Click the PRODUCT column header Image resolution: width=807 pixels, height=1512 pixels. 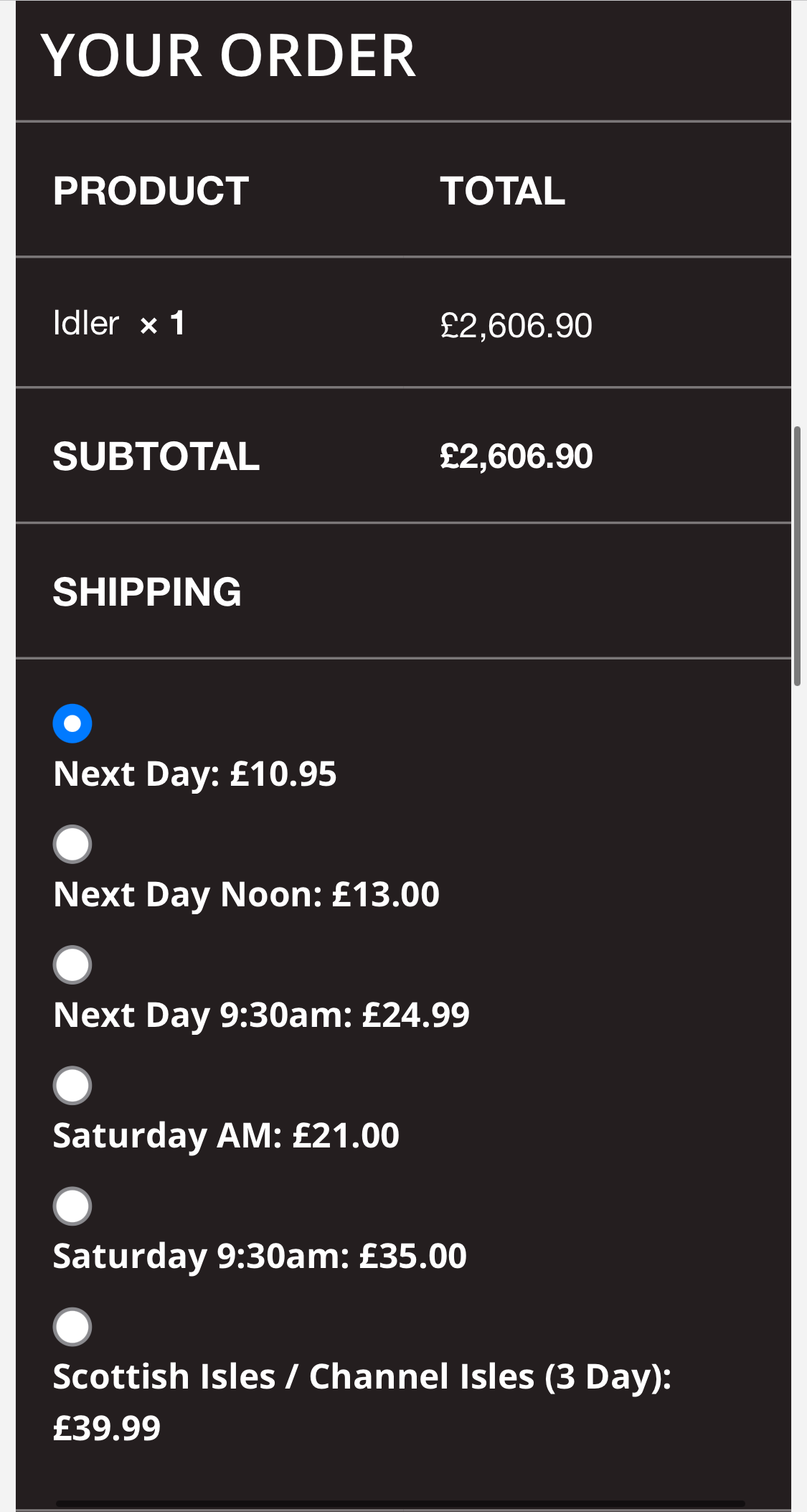[151, 191]
